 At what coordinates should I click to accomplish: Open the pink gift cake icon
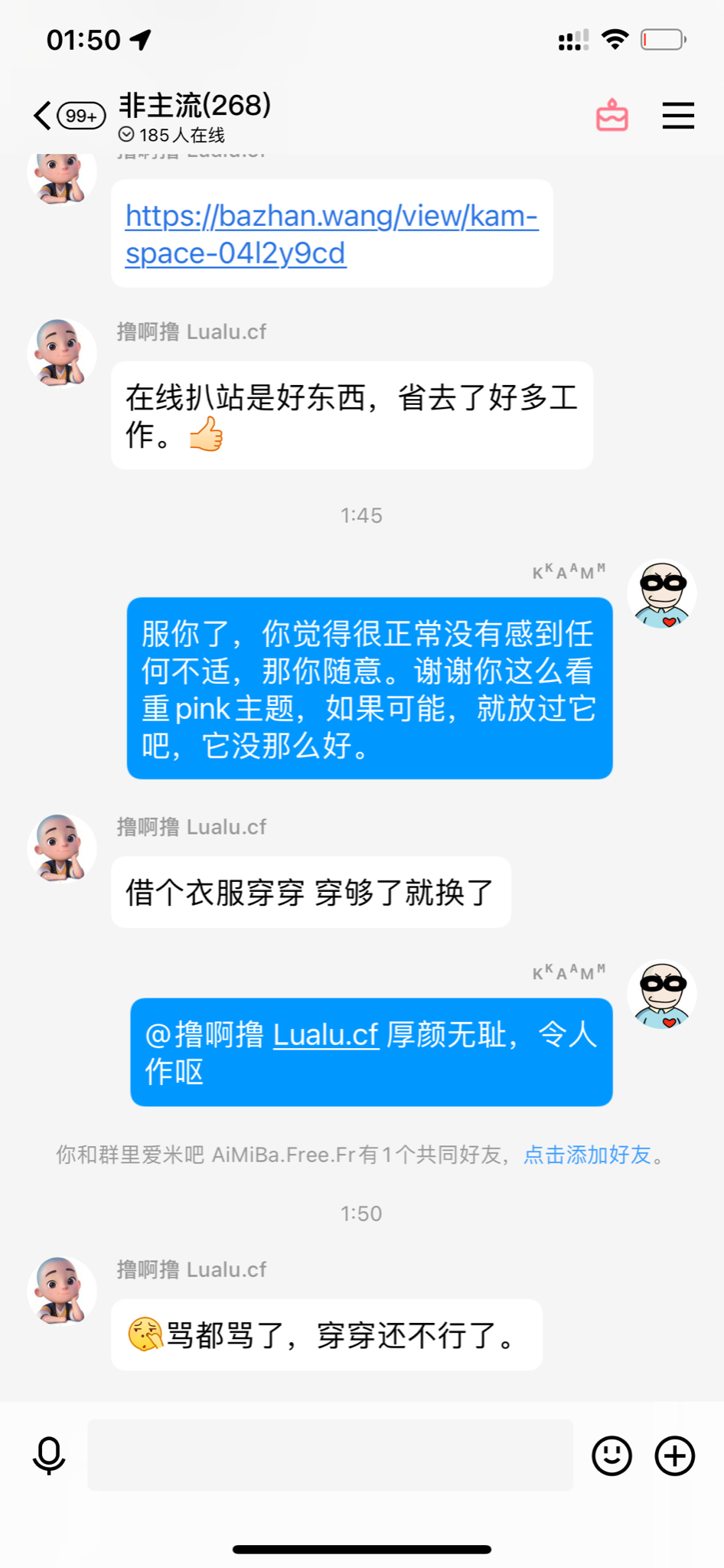[x=612, y=116]
